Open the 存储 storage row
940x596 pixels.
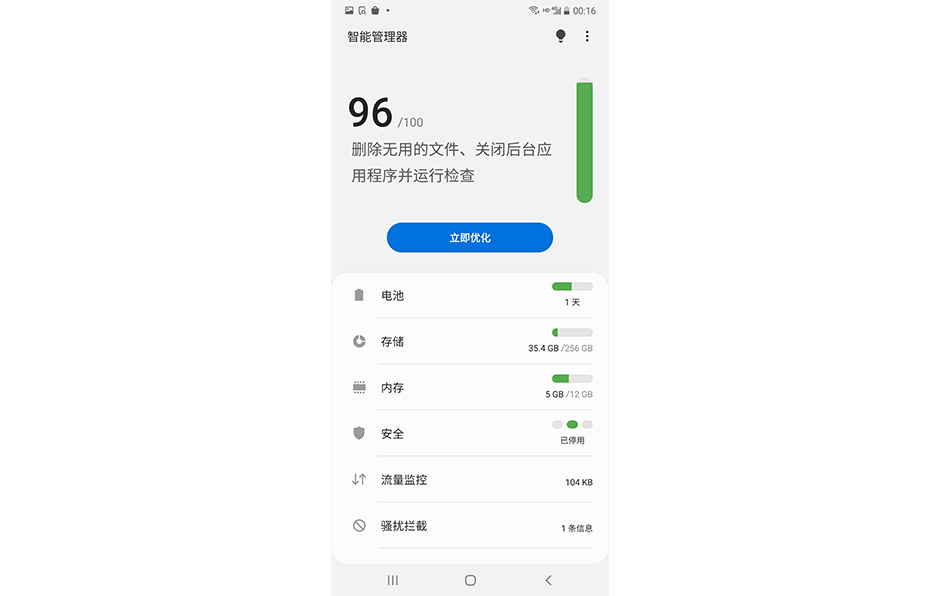[470, 341]
